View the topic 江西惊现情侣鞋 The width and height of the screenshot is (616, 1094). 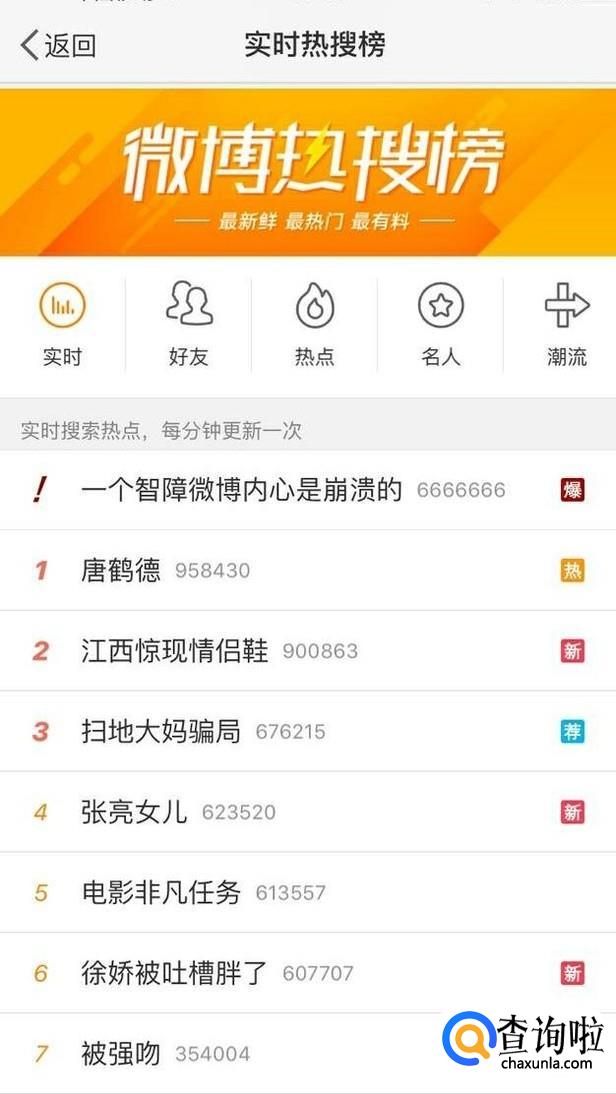tap(175, 651)
